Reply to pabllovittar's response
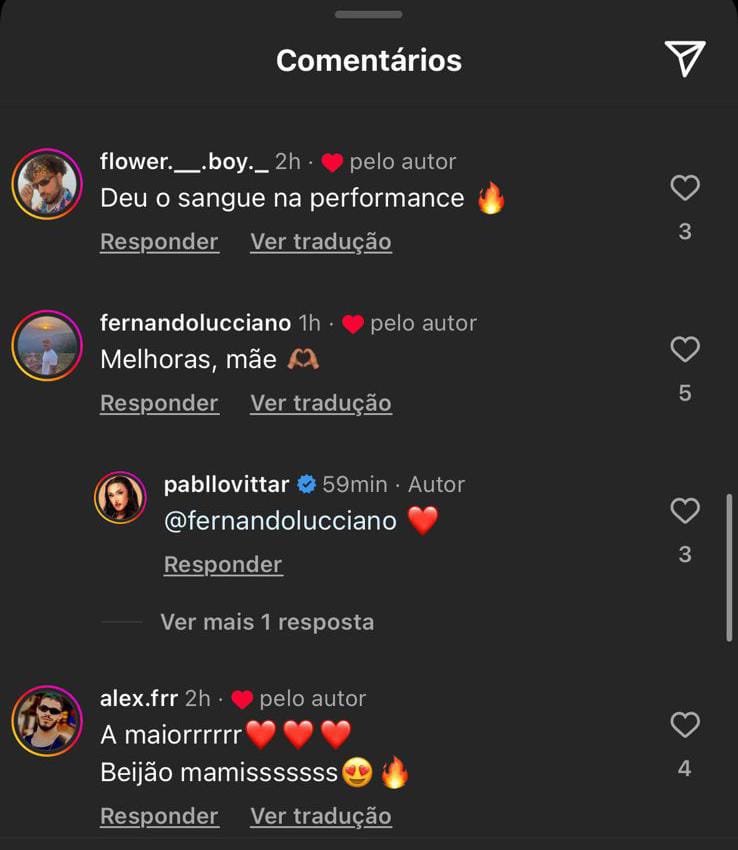 tap(223, 565)
